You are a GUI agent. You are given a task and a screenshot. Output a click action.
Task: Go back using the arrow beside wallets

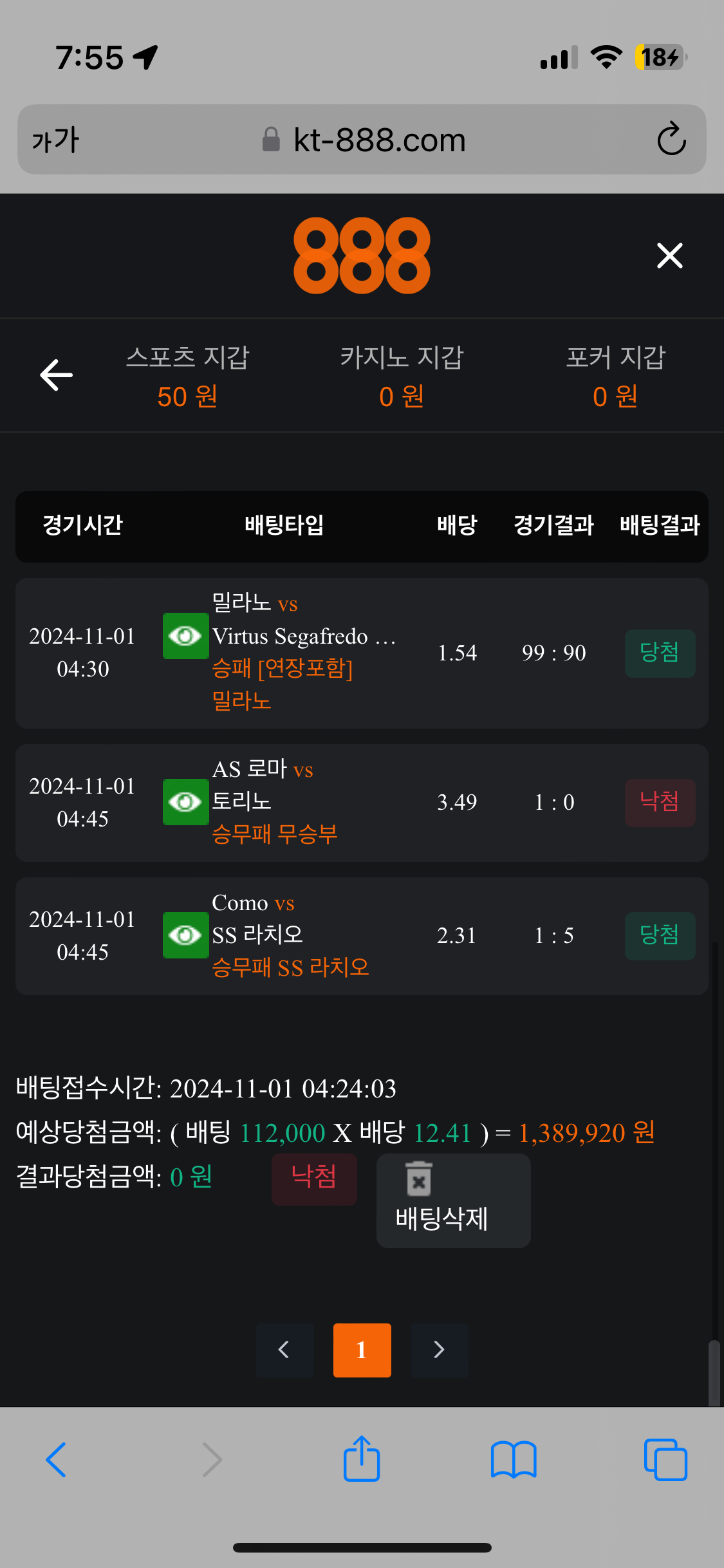click(57, 375)
